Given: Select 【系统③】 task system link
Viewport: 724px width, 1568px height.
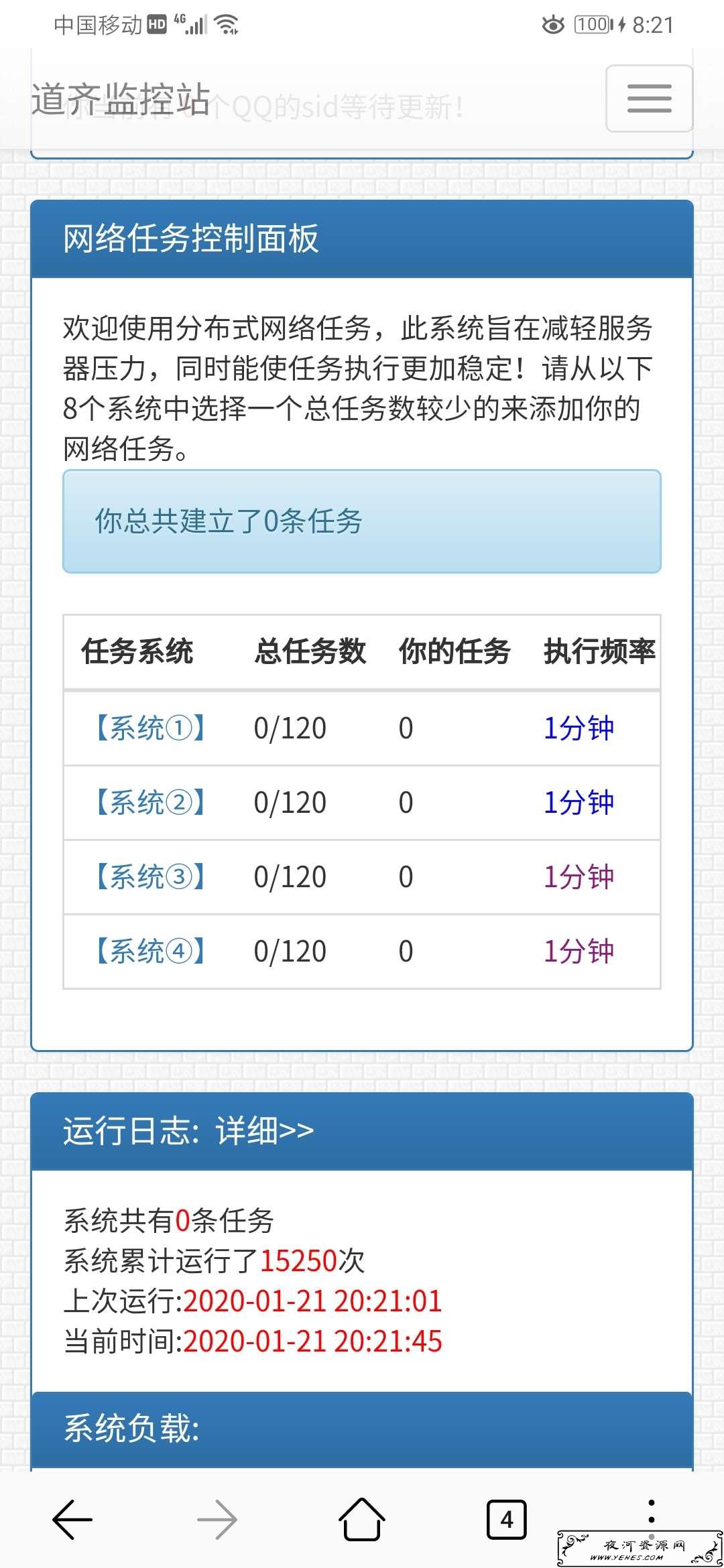Looking at the screenshot, I should point(151,877).
